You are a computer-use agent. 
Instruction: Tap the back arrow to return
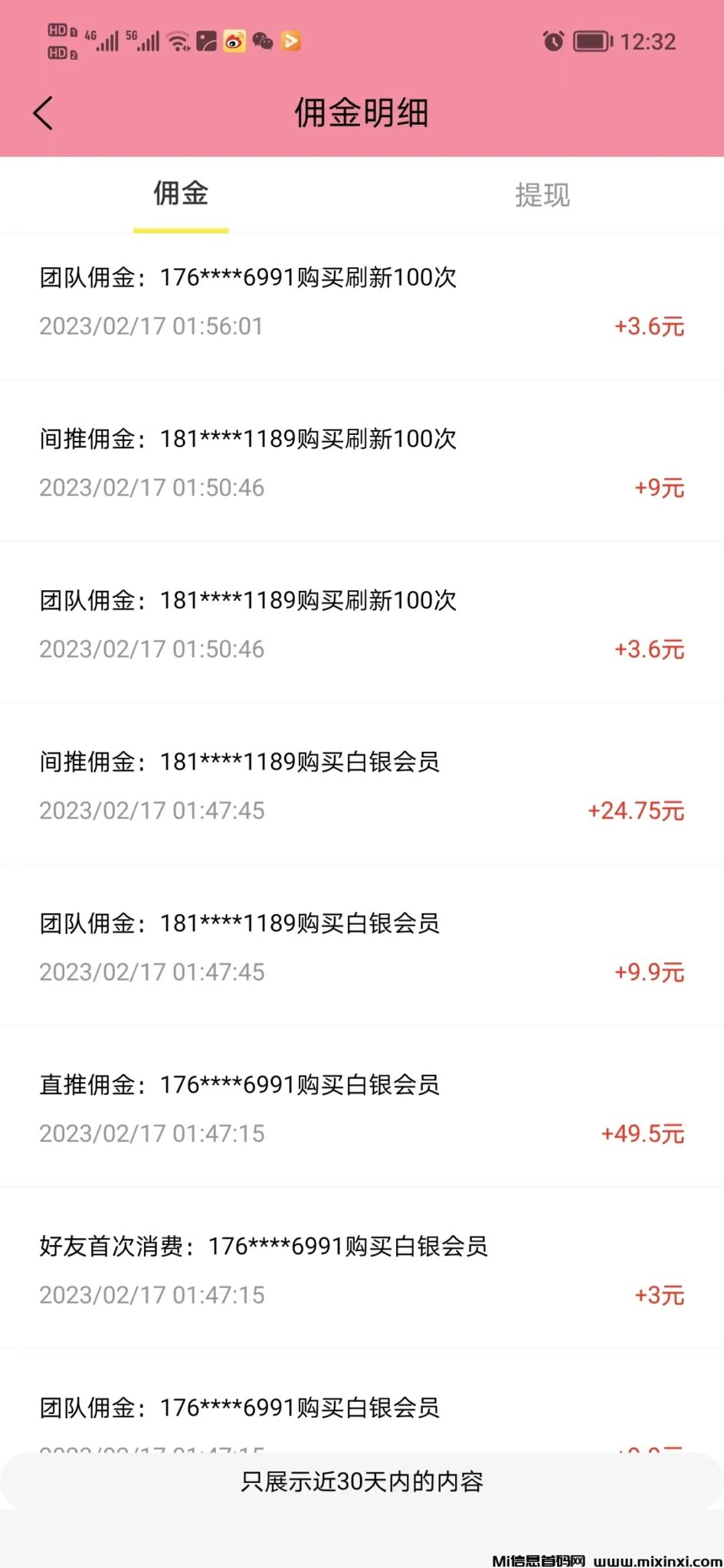44,113
